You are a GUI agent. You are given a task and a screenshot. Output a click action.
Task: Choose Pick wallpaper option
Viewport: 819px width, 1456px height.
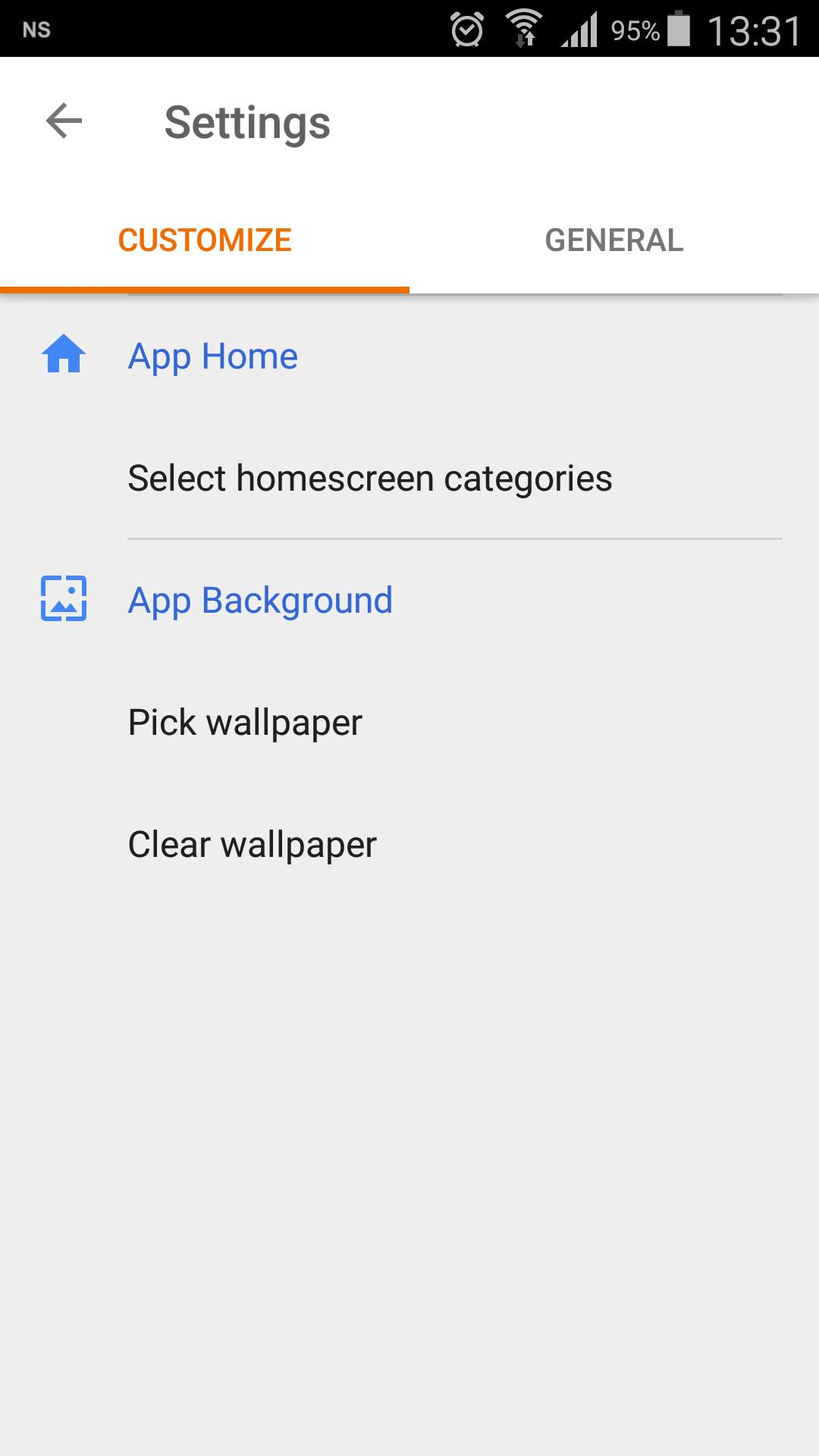point(245,723)
